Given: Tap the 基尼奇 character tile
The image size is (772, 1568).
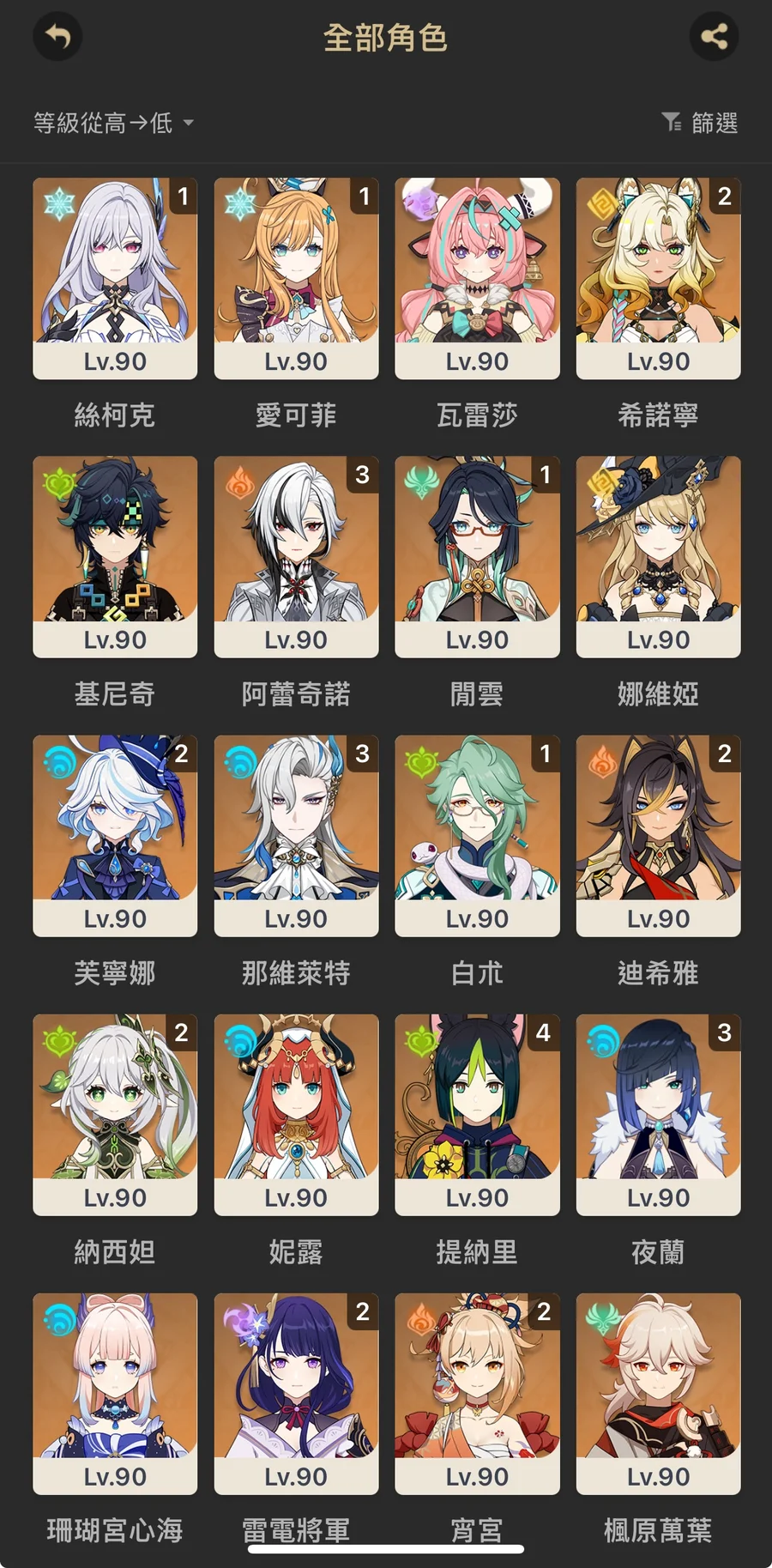Looking at the screenshot, I should tap(115, 556).
